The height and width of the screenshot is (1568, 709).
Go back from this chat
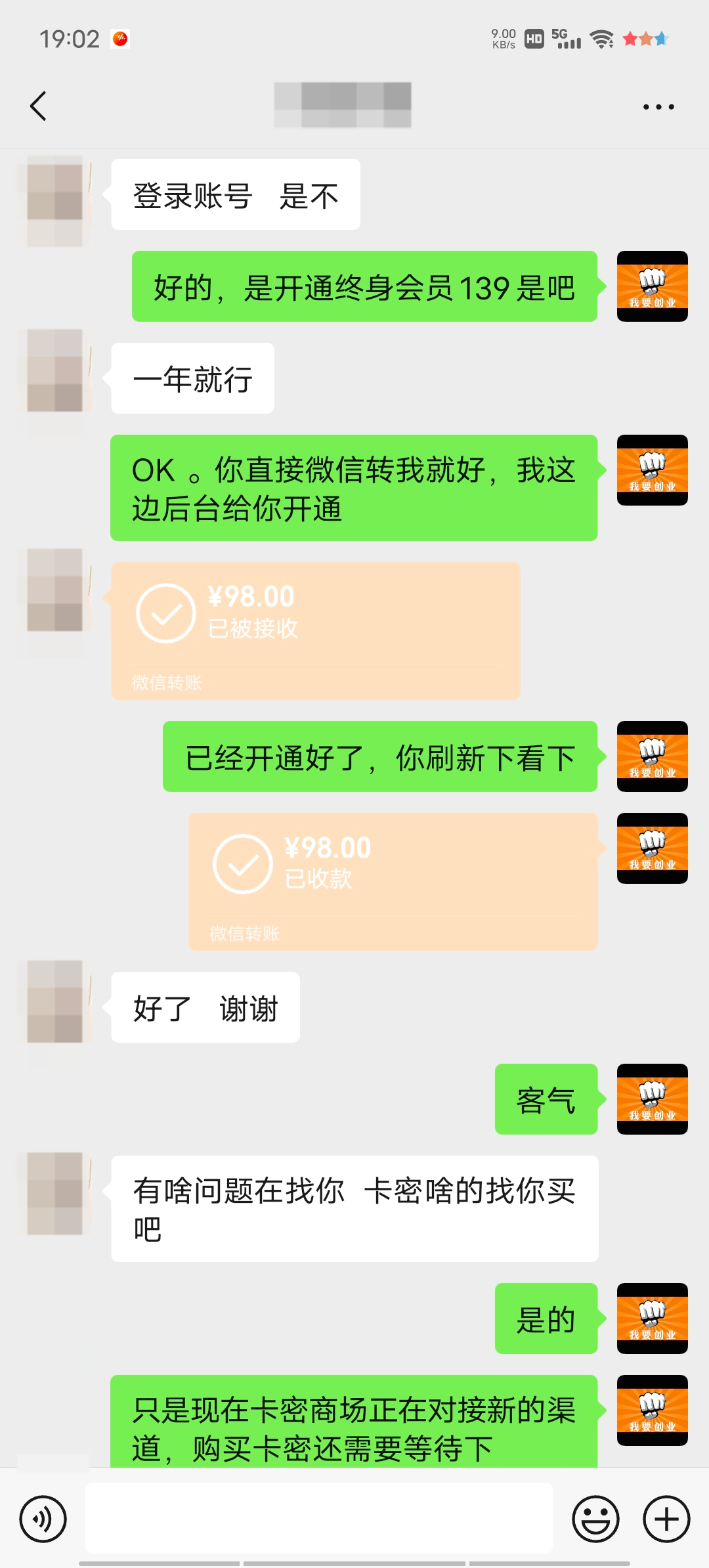[39, 106]
